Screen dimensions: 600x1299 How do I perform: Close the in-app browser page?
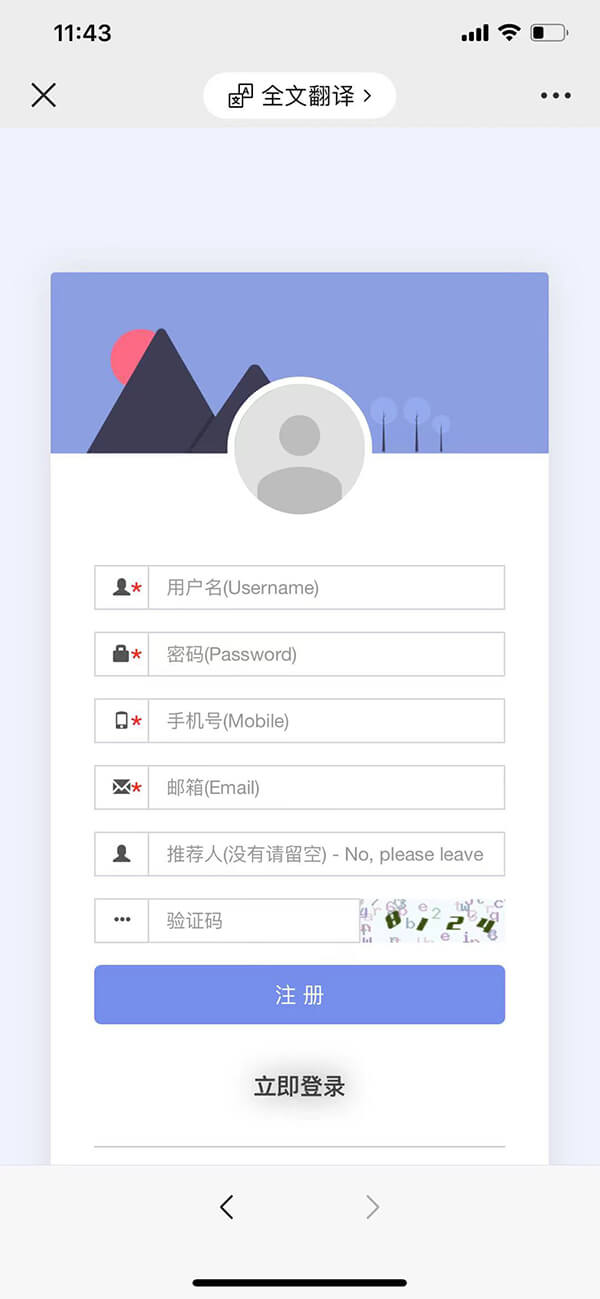click(43, 95)
